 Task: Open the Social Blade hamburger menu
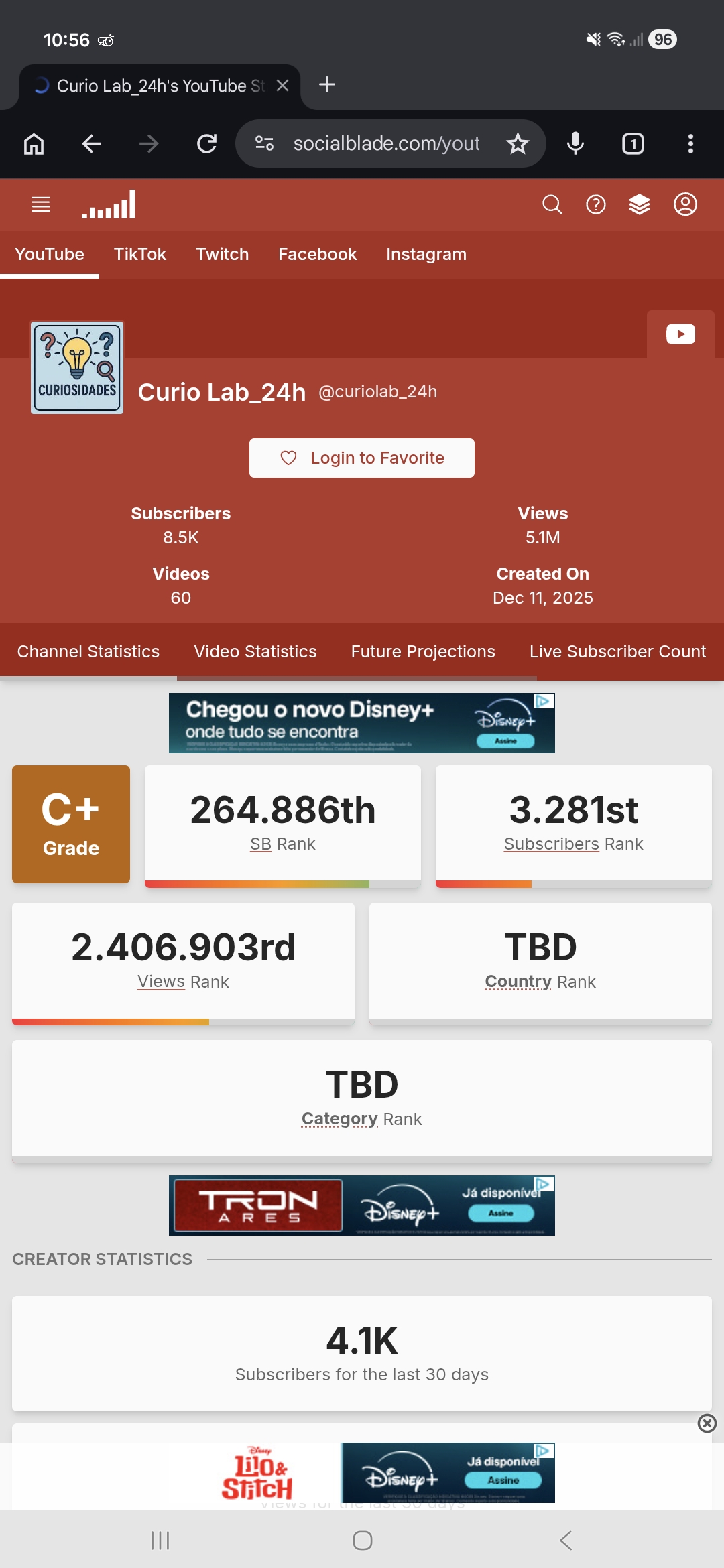[x=41, y=204]
